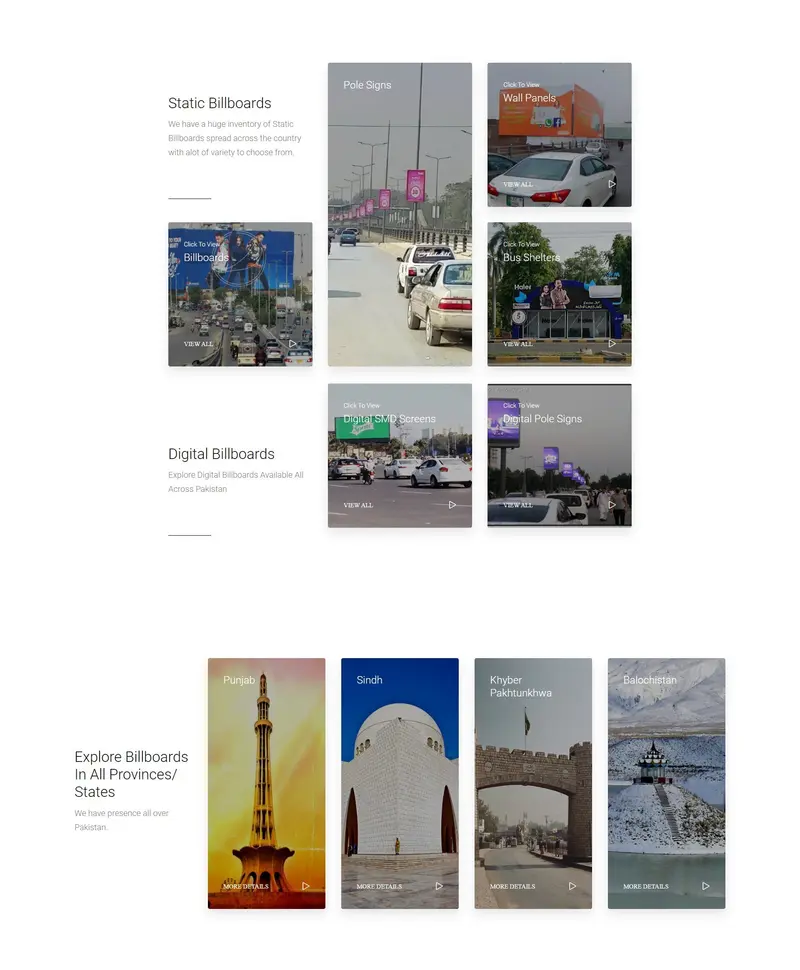Explore billboards in Sindh
Screen dimensions: 800x970
pos(400,783)
